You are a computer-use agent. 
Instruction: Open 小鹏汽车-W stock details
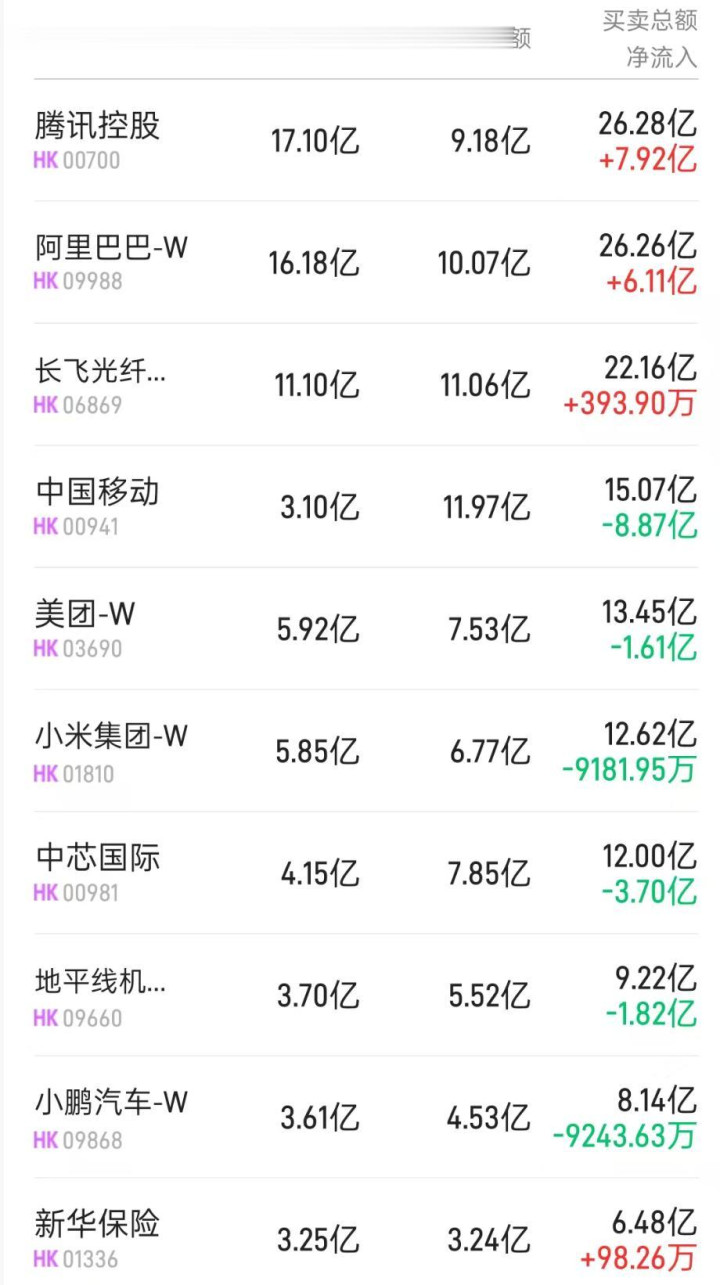click(111, 1104)
